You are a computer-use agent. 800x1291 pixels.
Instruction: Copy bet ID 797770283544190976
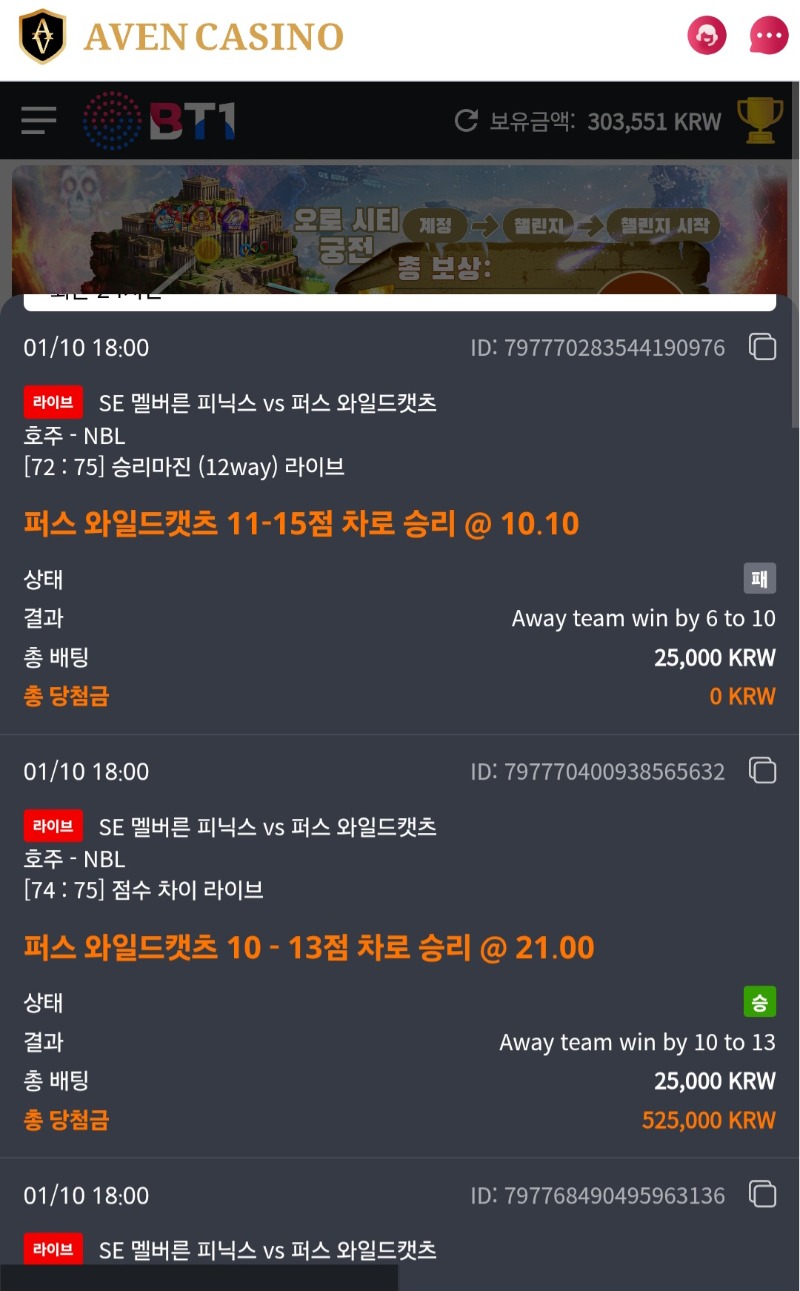(763, 348)
